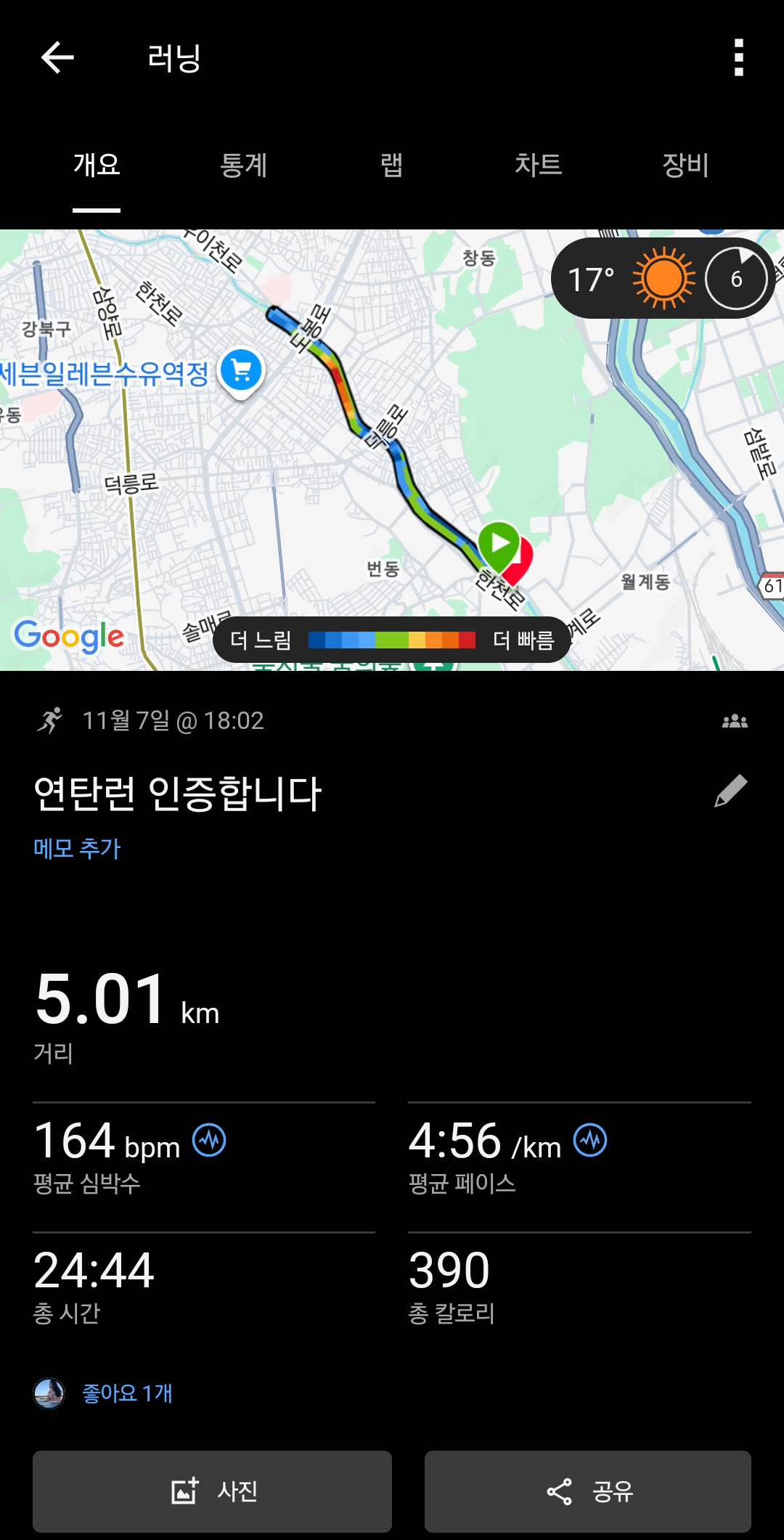Select the 장비 tab
Screen dimensions: 784x1540
[685, 166]
